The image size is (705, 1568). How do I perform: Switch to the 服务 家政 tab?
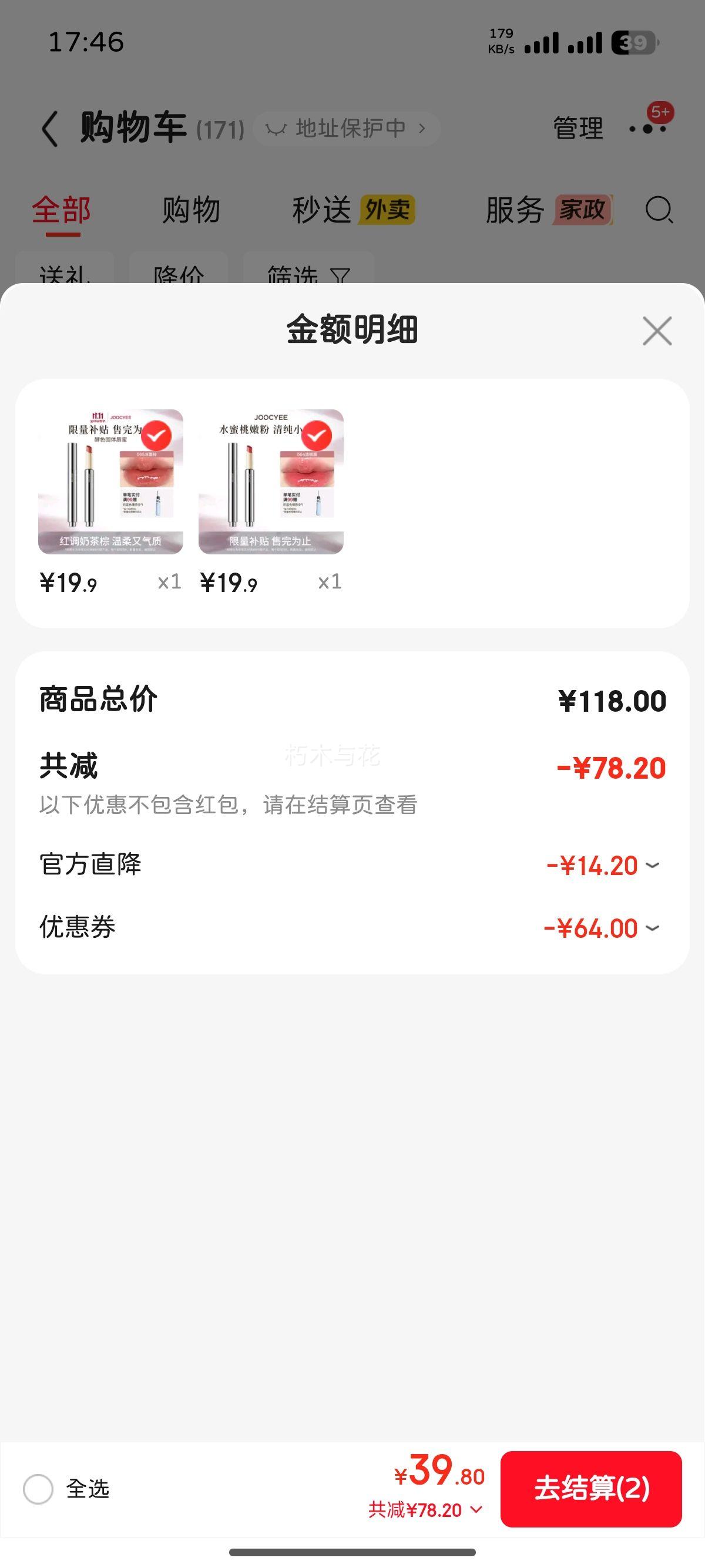coord(548,210)
